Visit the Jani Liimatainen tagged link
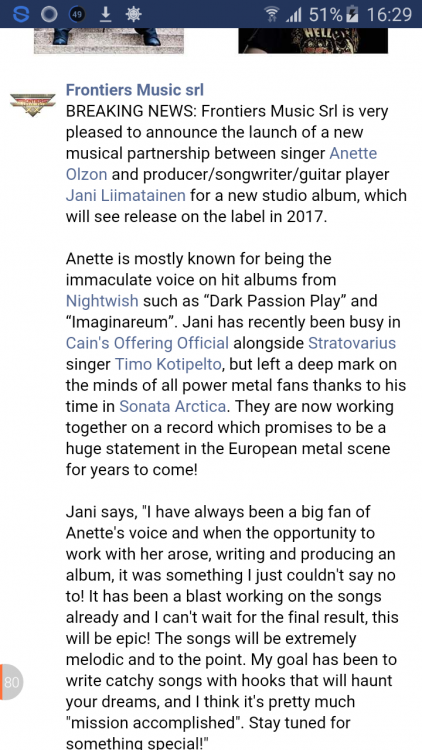 (126, 196)
